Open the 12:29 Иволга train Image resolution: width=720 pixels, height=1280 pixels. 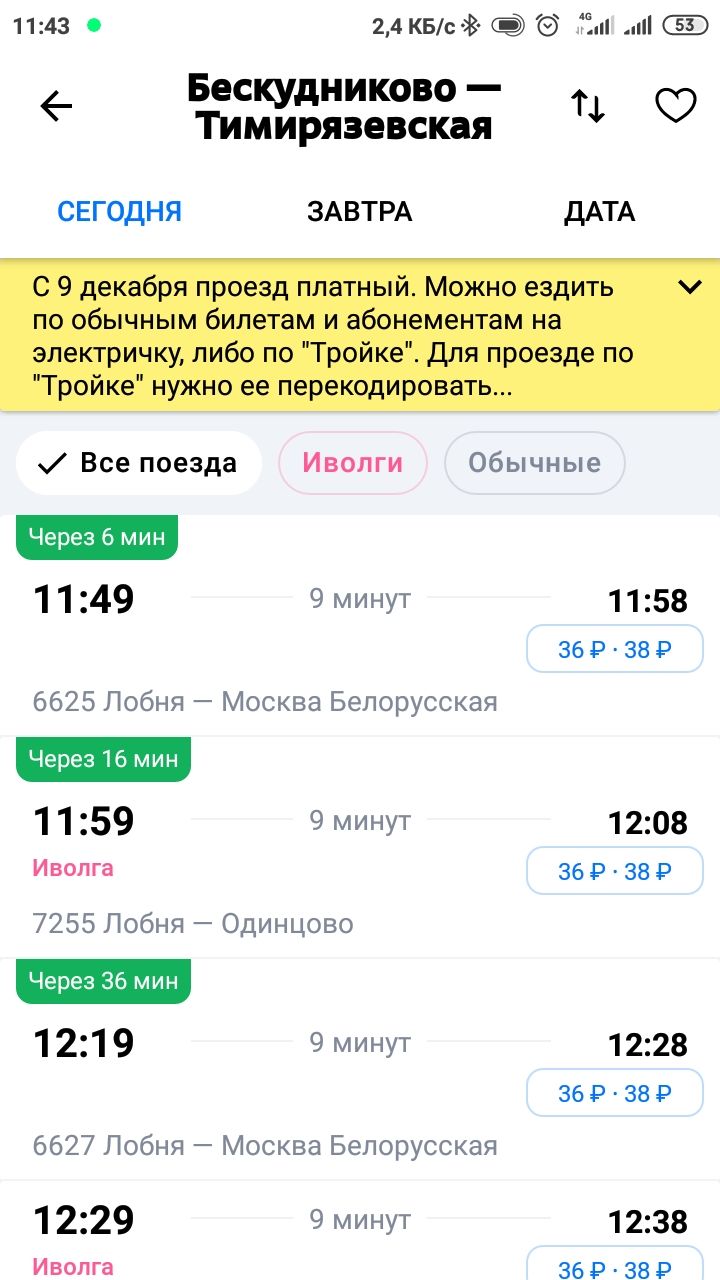[360, 1231]
